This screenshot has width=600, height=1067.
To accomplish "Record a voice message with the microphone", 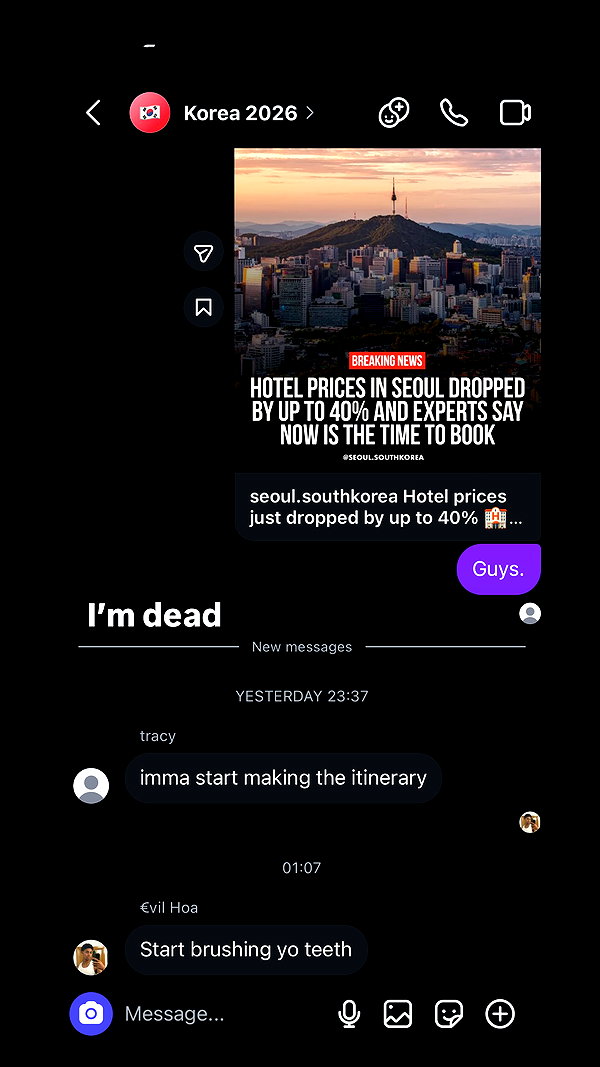I will (349, 1014).
